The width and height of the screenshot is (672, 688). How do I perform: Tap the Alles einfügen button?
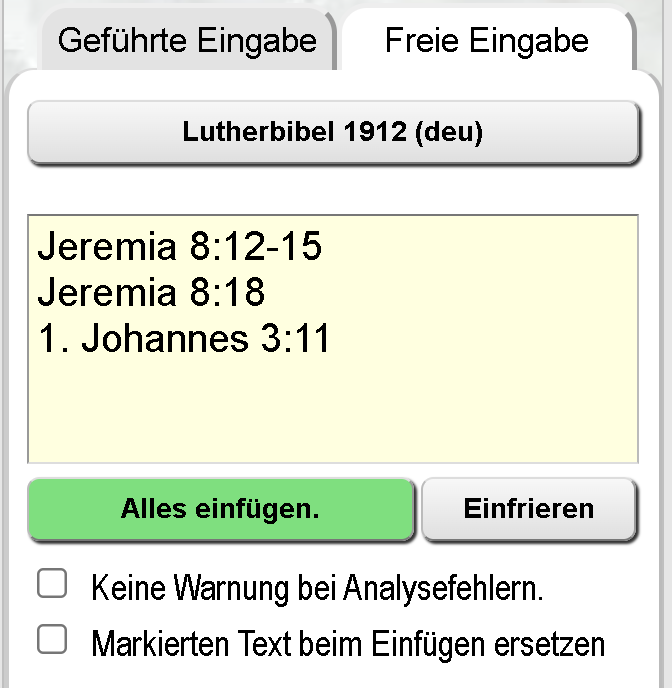220,509
